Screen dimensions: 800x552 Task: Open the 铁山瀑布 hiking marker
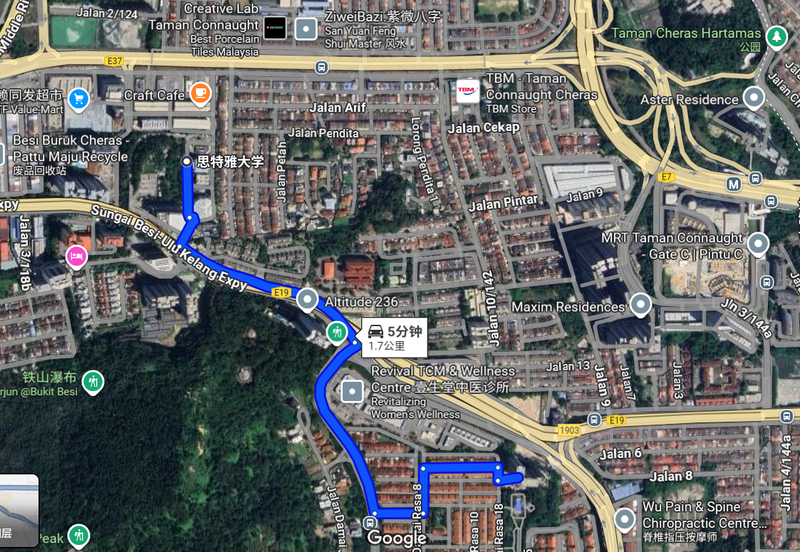(93, 381)
